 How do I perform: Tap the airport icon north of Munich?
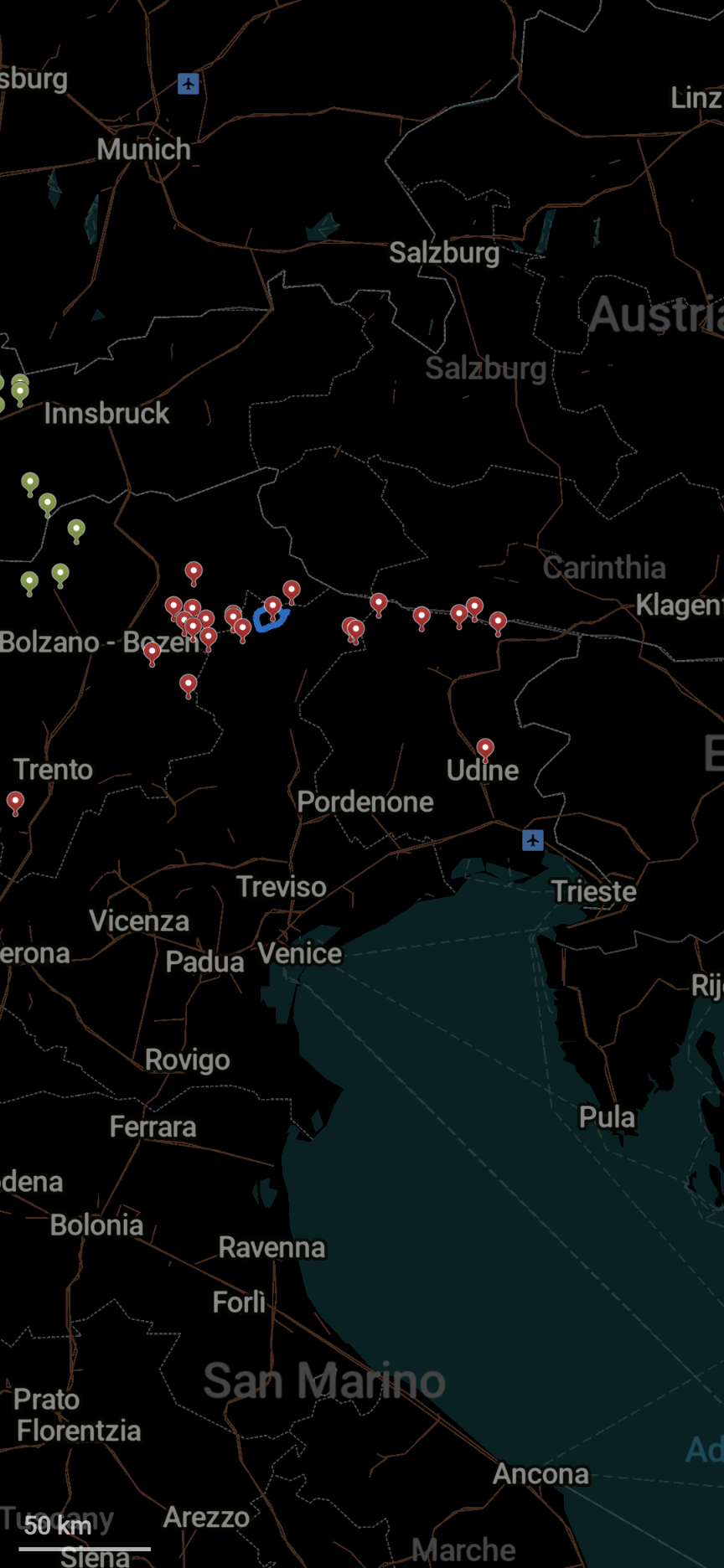[x=189, y=84]
